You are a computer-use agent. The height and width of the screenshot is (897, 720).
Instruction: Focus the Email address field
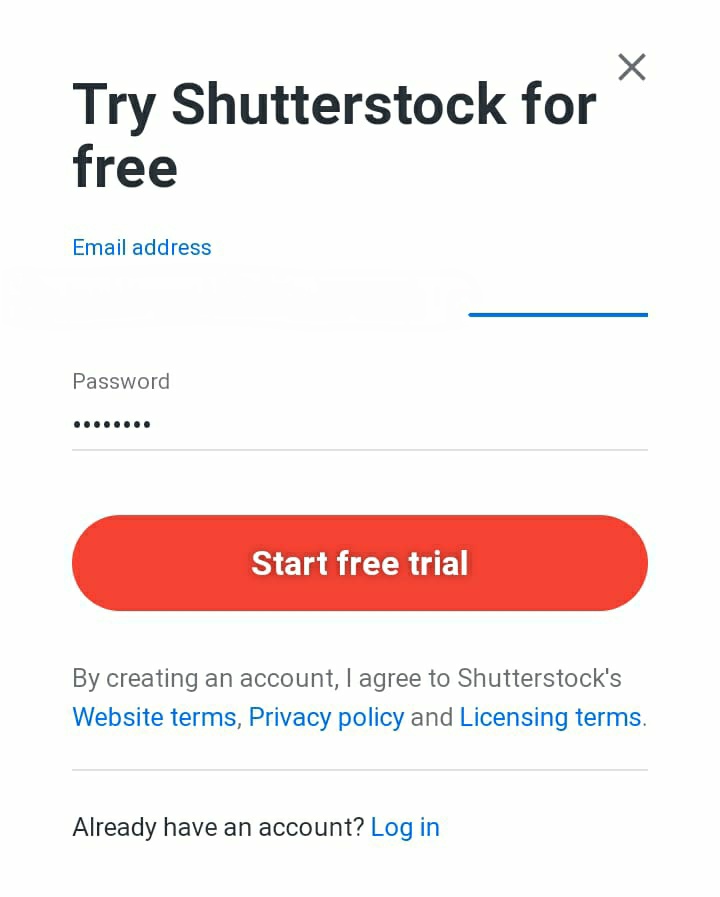click(x=360, y=292)
